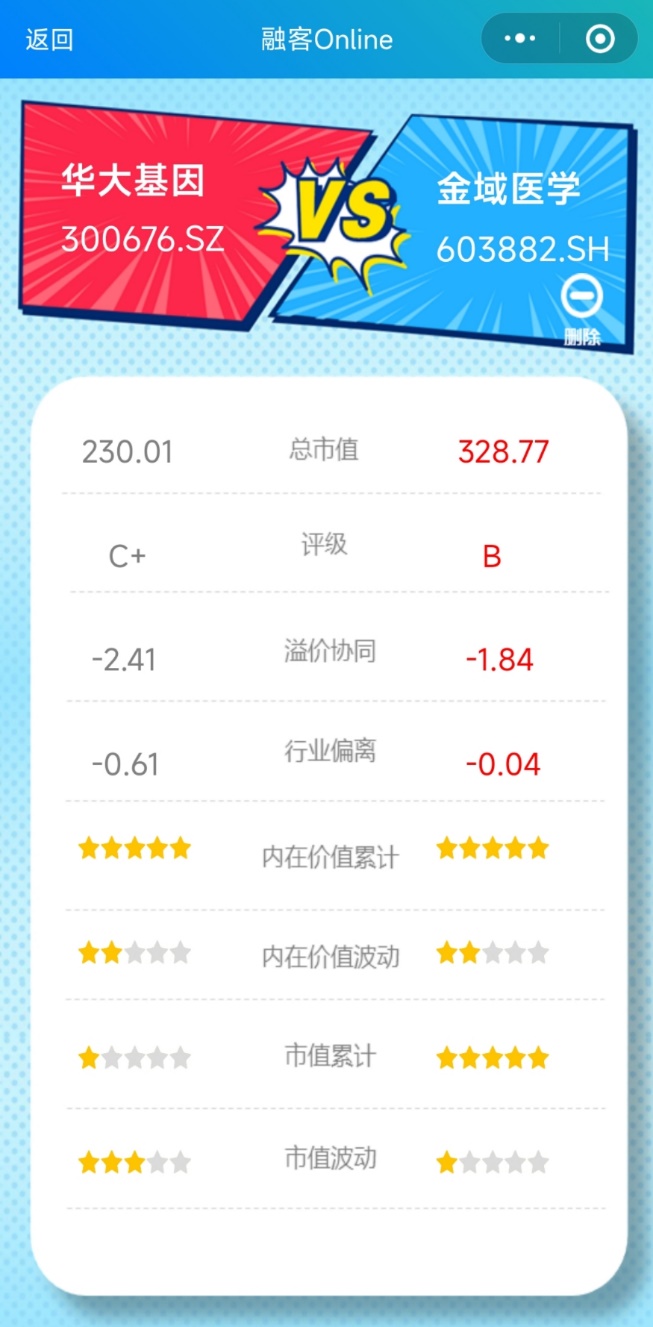
Task: Go back via 返回
Action: (49, 39)
